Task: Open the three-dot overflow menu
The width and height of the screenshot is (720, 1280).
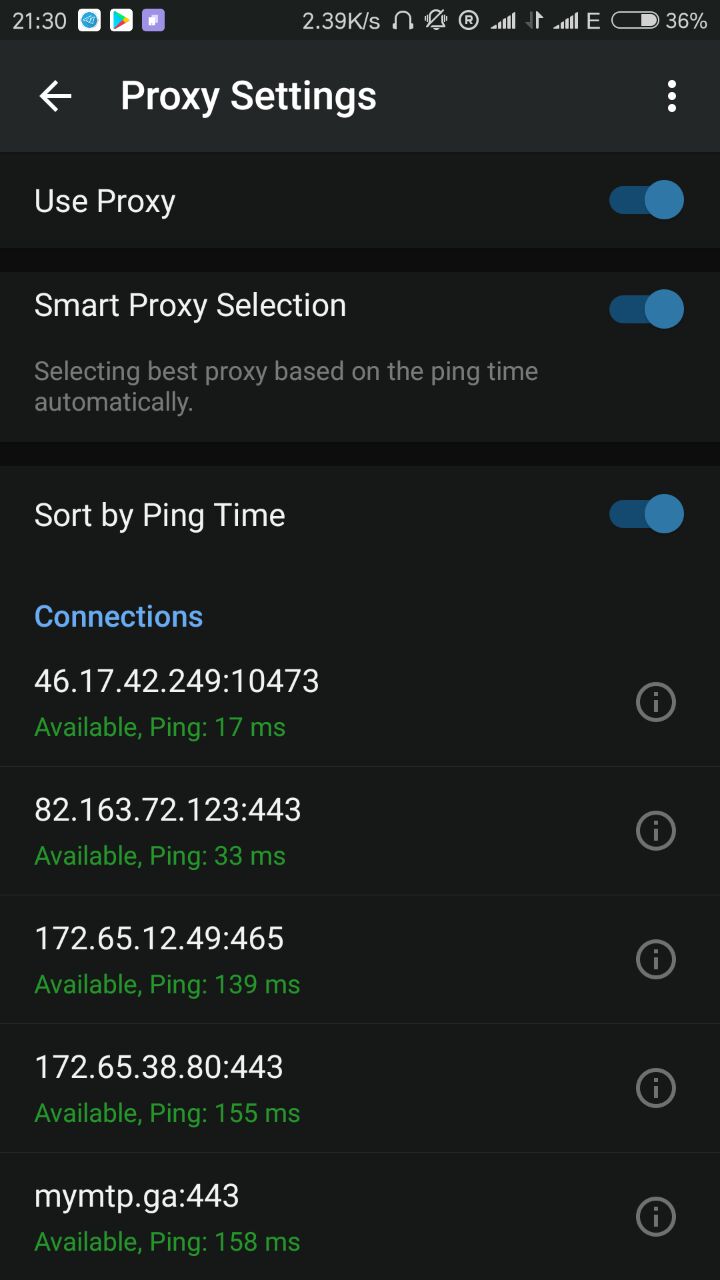Action: [672, 96]
